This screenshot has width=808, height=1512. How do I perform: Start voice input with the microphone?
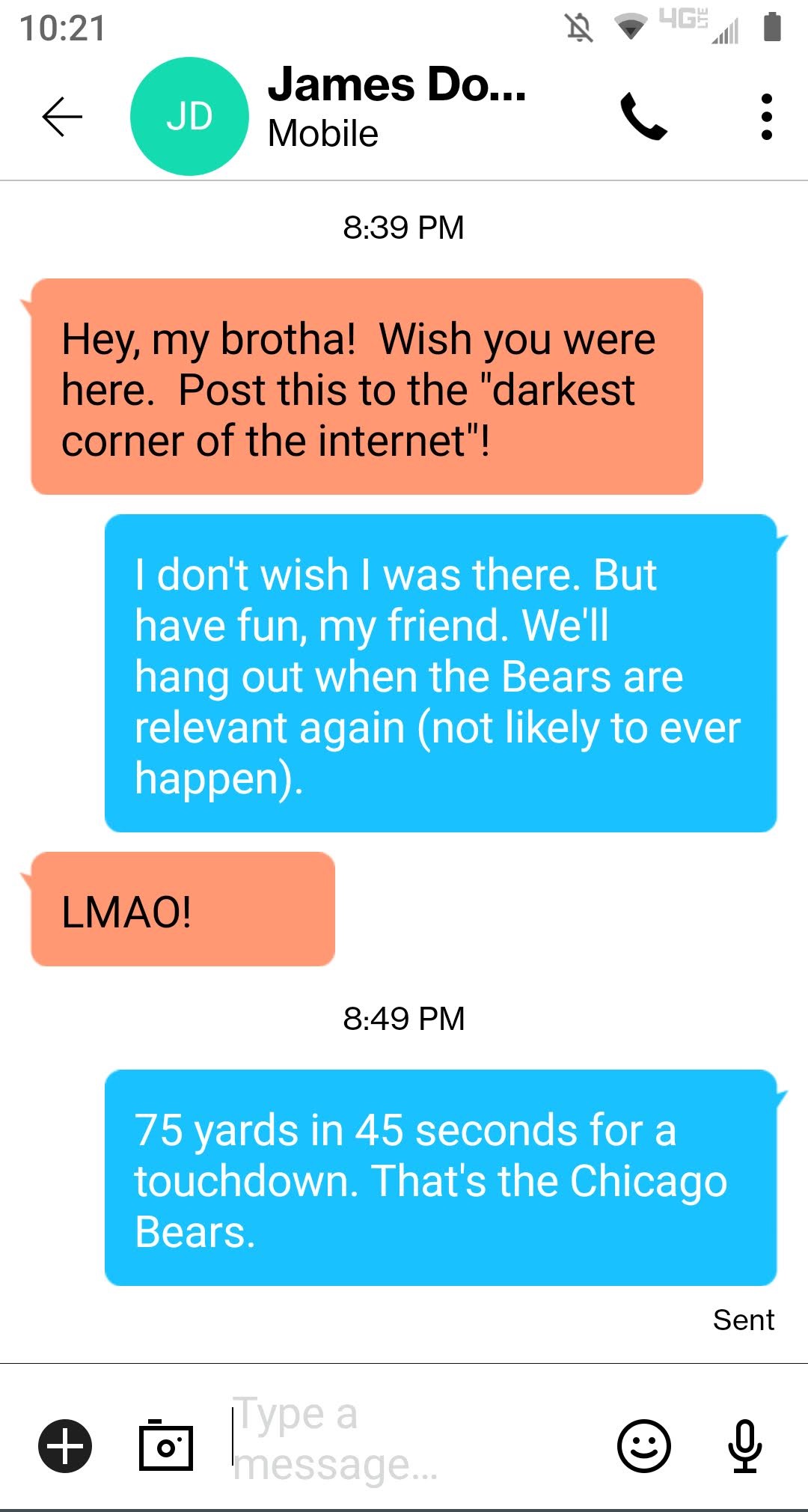pyautogui.click(x=744, y=1445)
